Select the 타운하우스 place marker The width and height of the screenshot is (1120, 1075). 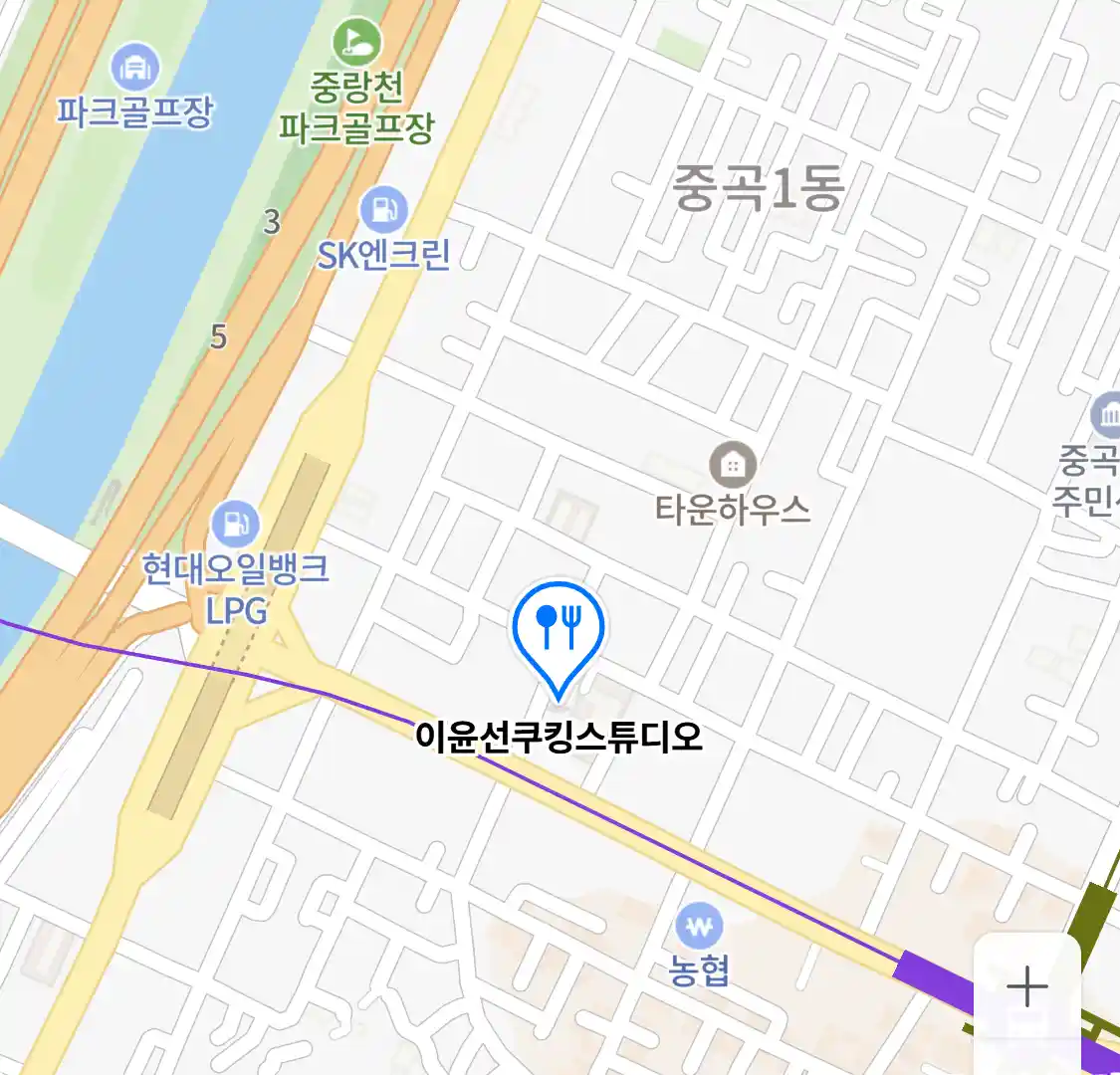733,465
